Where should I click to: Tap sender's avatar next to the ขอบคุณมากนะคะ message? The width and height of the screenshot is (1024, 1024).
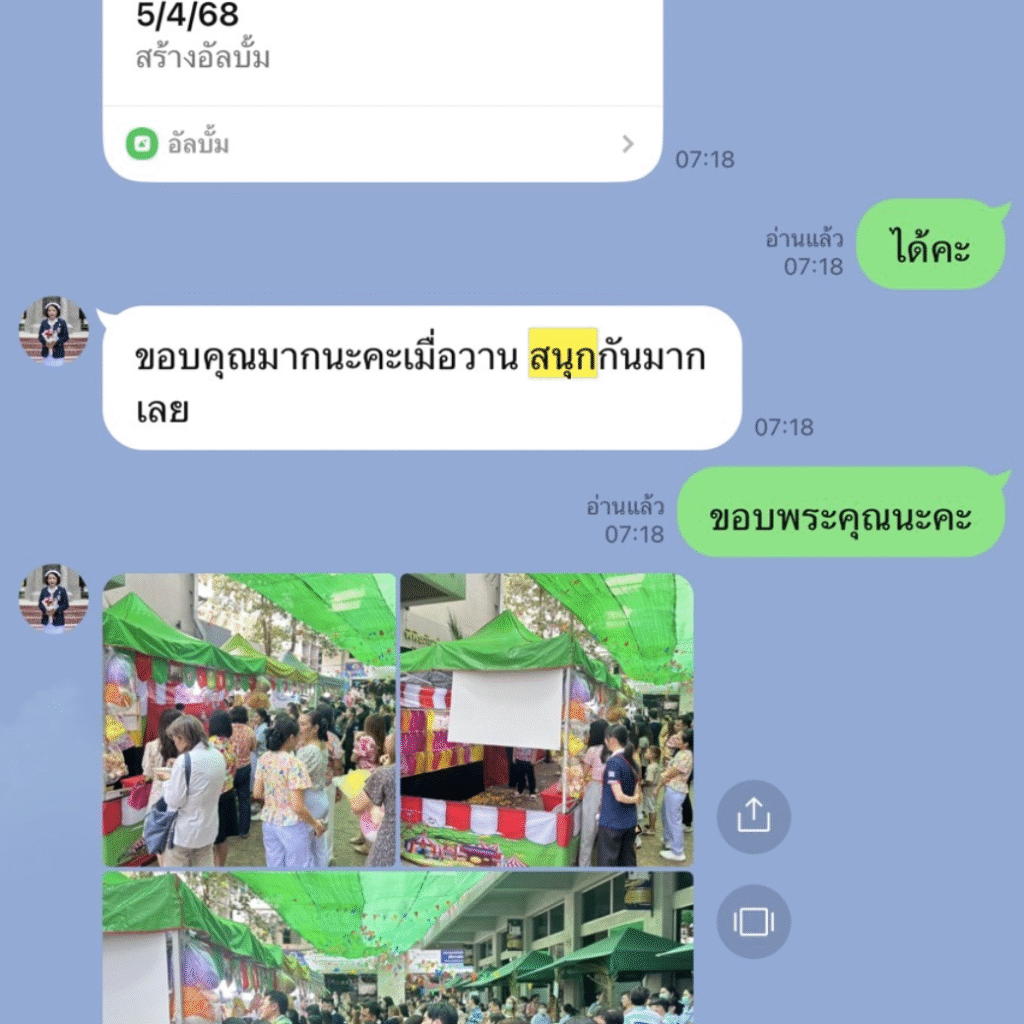[53, 331]
